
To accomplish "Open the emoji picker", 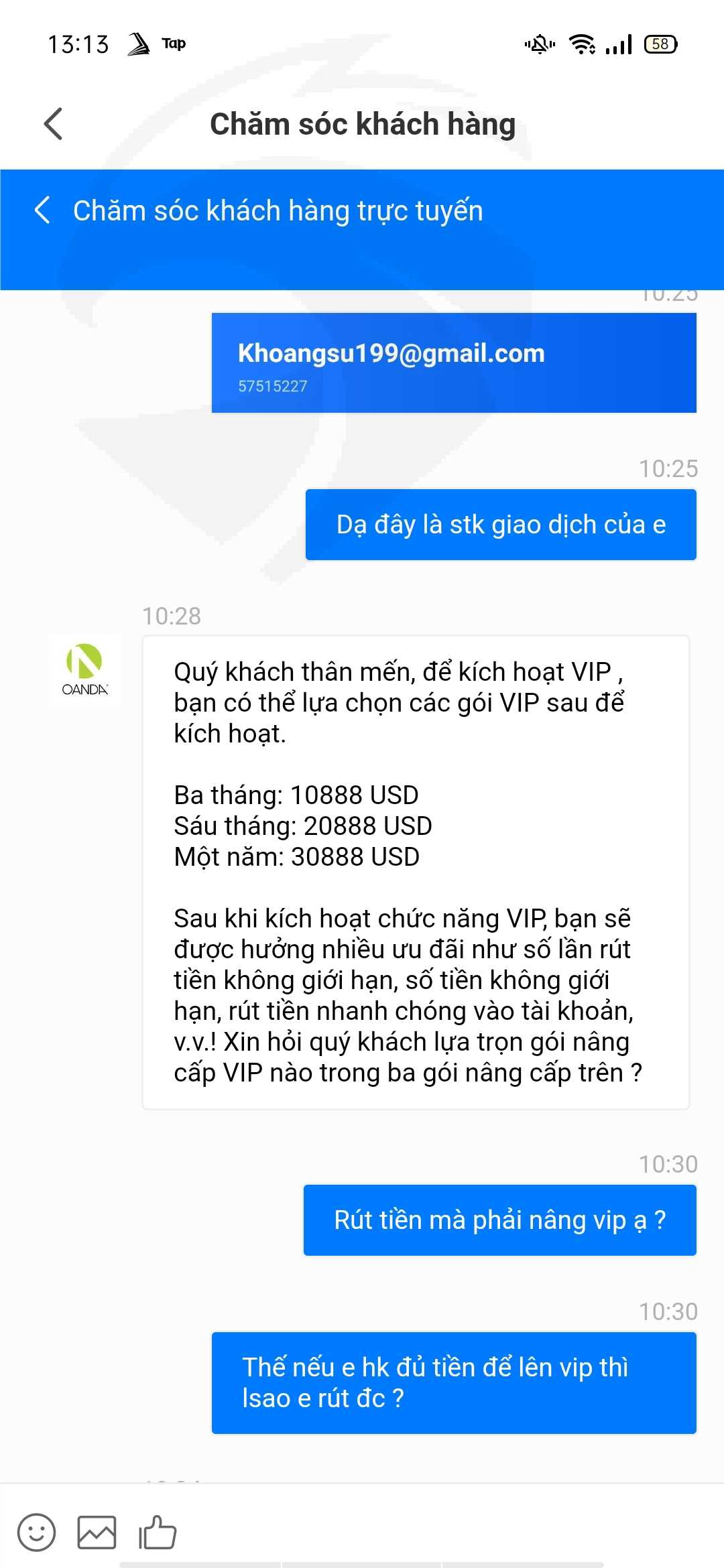I will coord(36,1532).
